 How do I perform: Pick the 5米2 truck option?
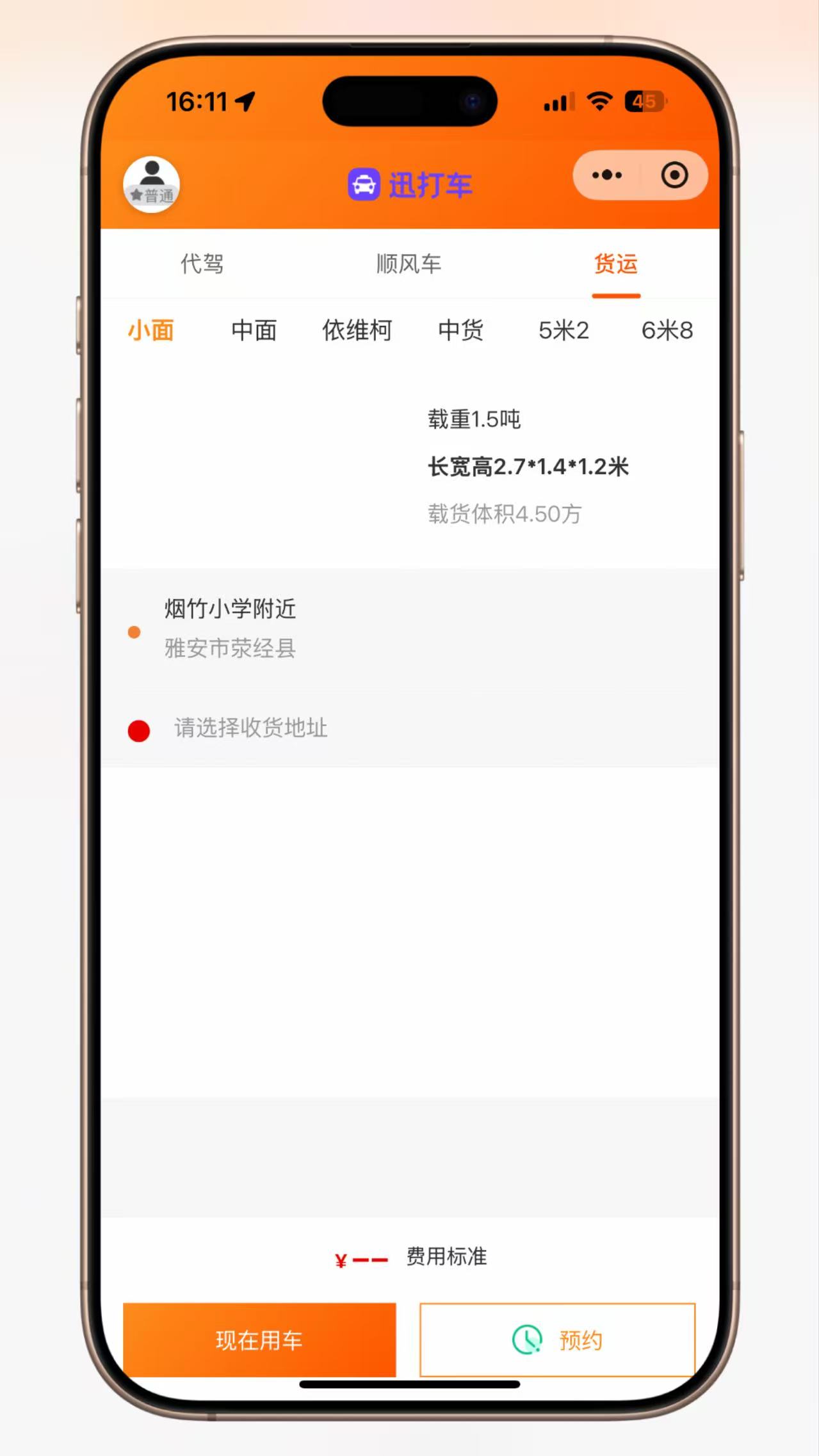coord(564,330)
